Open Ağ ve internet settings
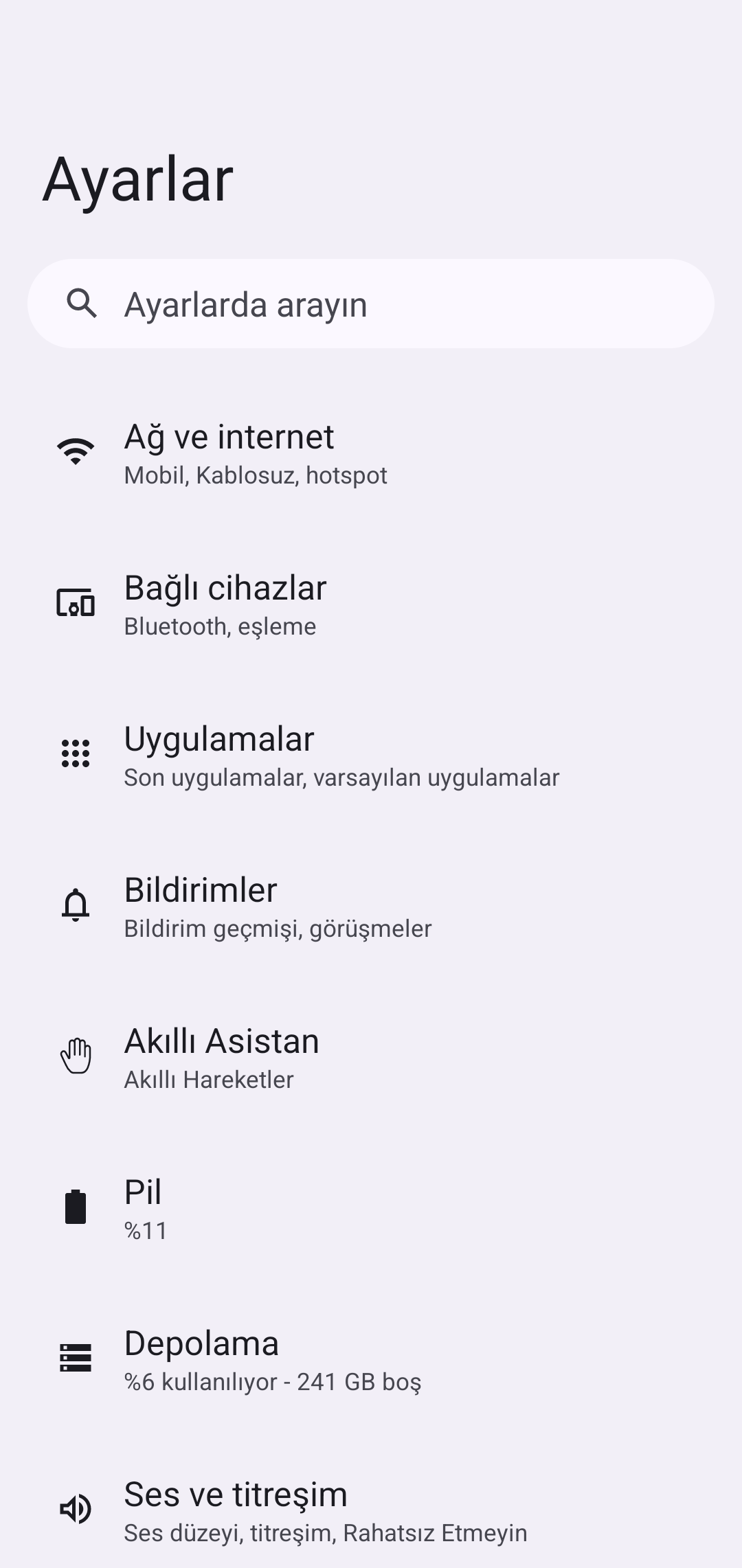The width and height of the screenshot is (742, 1568). 371,453
